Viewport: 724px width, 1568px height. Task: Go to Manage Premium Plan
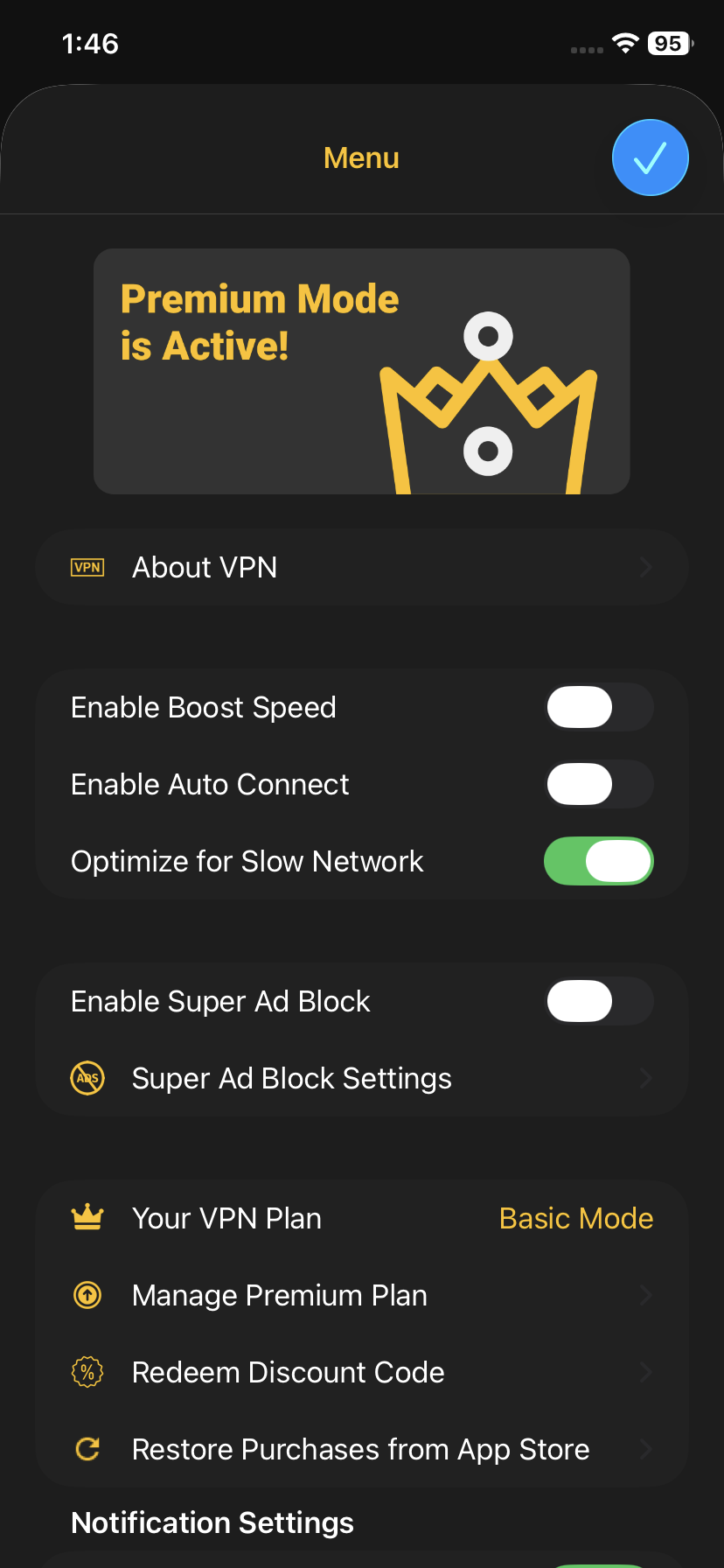(361, 1295)
